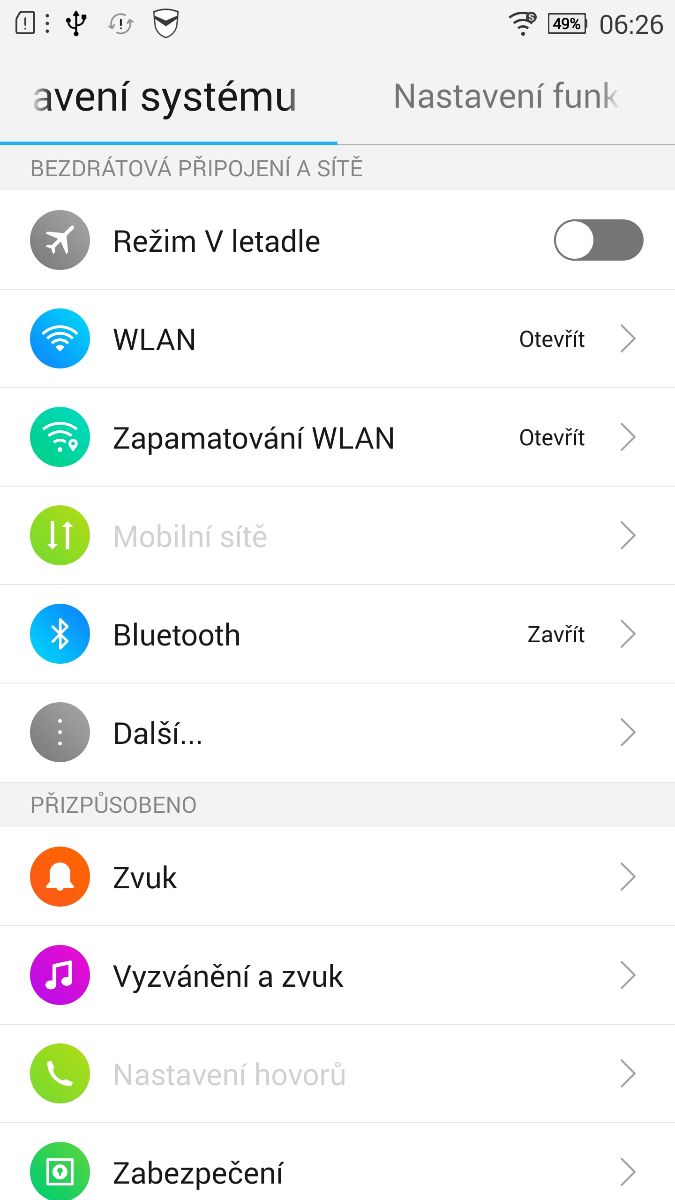
Task: Open Zapamatování WLAN
Action: [337, 438]
